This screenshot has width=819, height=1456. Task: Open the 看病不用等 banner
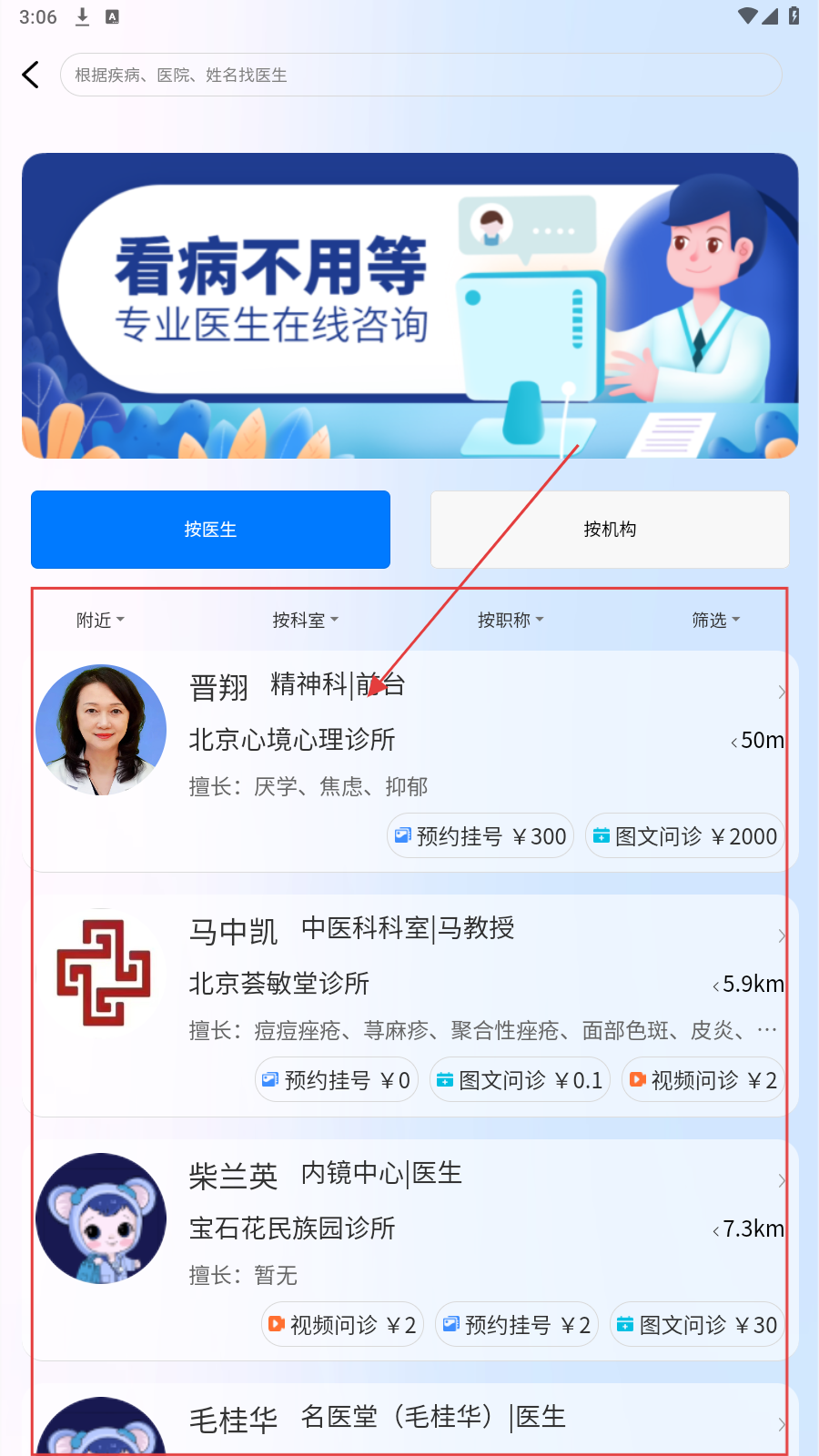coord(409,306)
